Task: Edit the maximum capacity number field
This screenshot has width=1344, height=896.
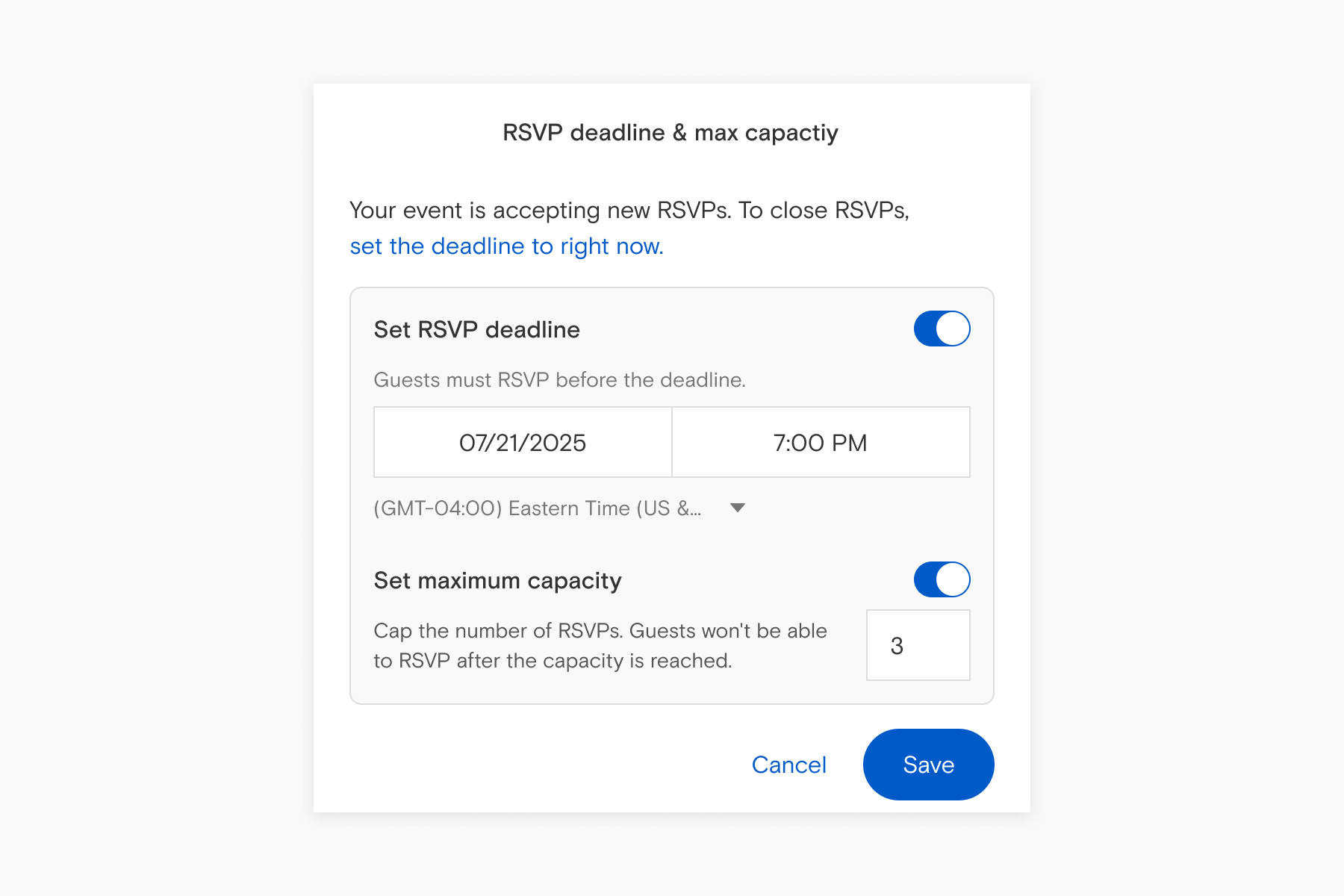Action: point(918,646)
